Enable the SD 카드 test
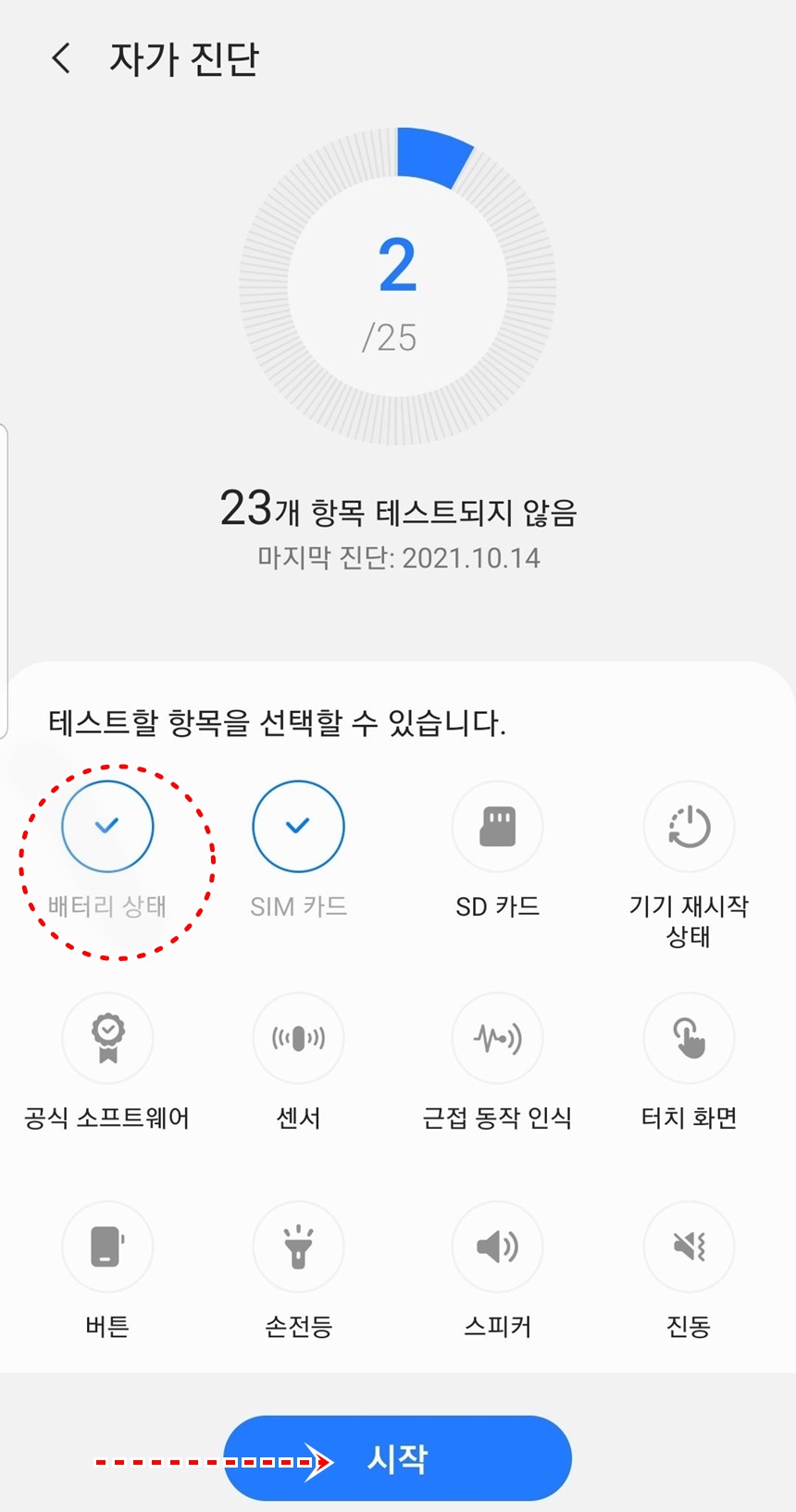 (x=497, y=826)
